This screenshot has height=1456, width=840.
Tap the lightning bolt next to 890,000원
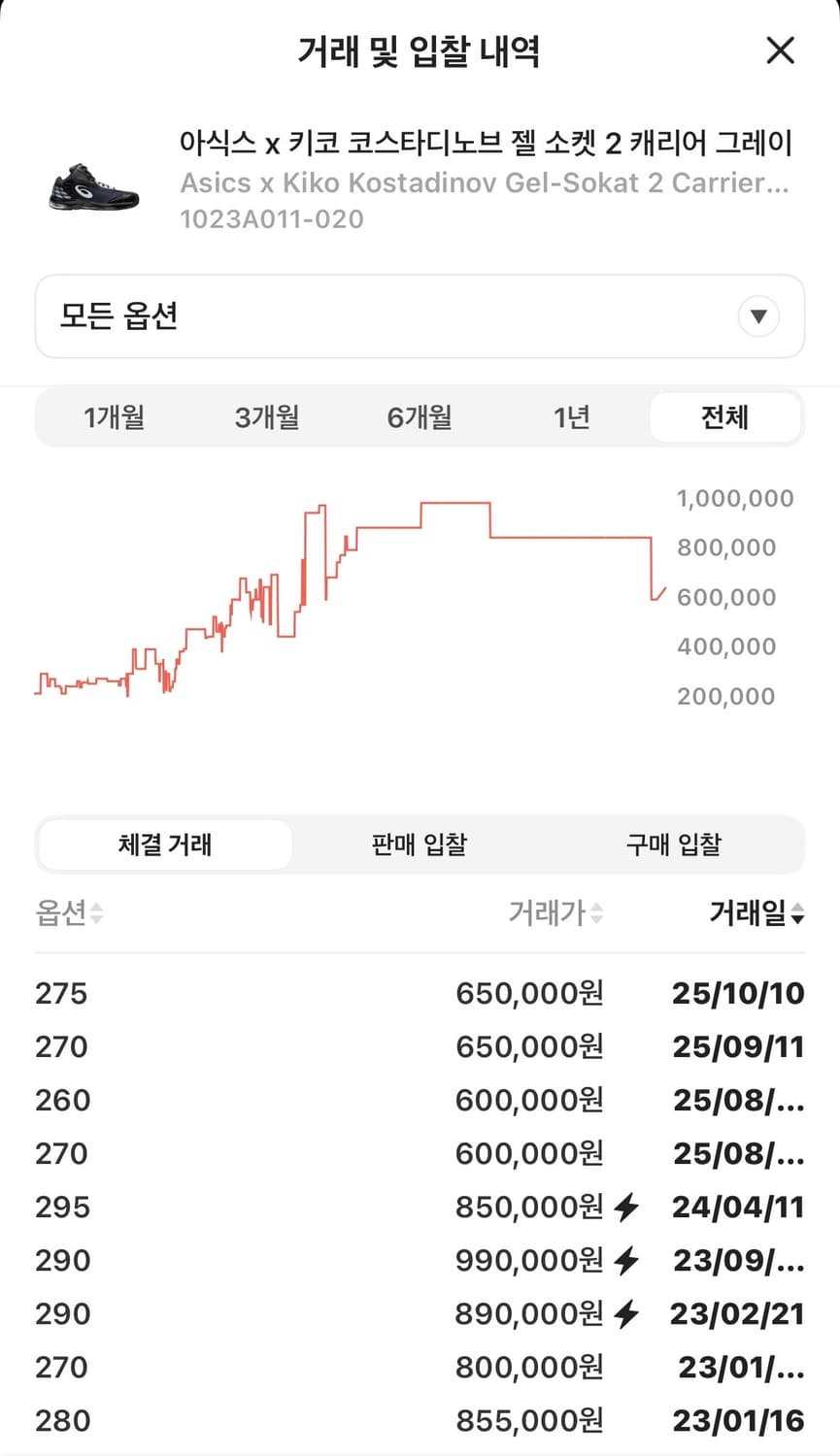pyautogui.click(x=627, y=1313)
